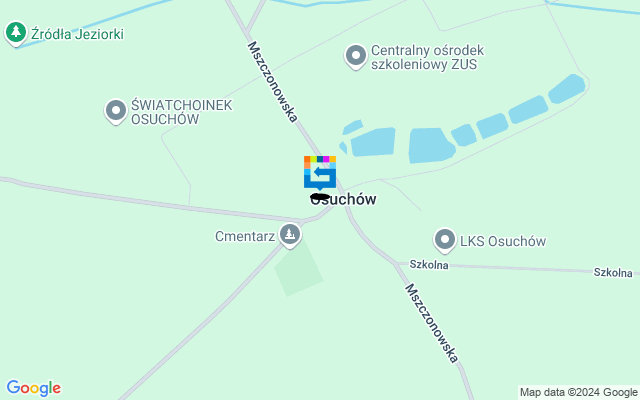This screenshot has height=400, width=640.
Task: Open the Cmentarz cemetery marker
Action: [290, 236]
